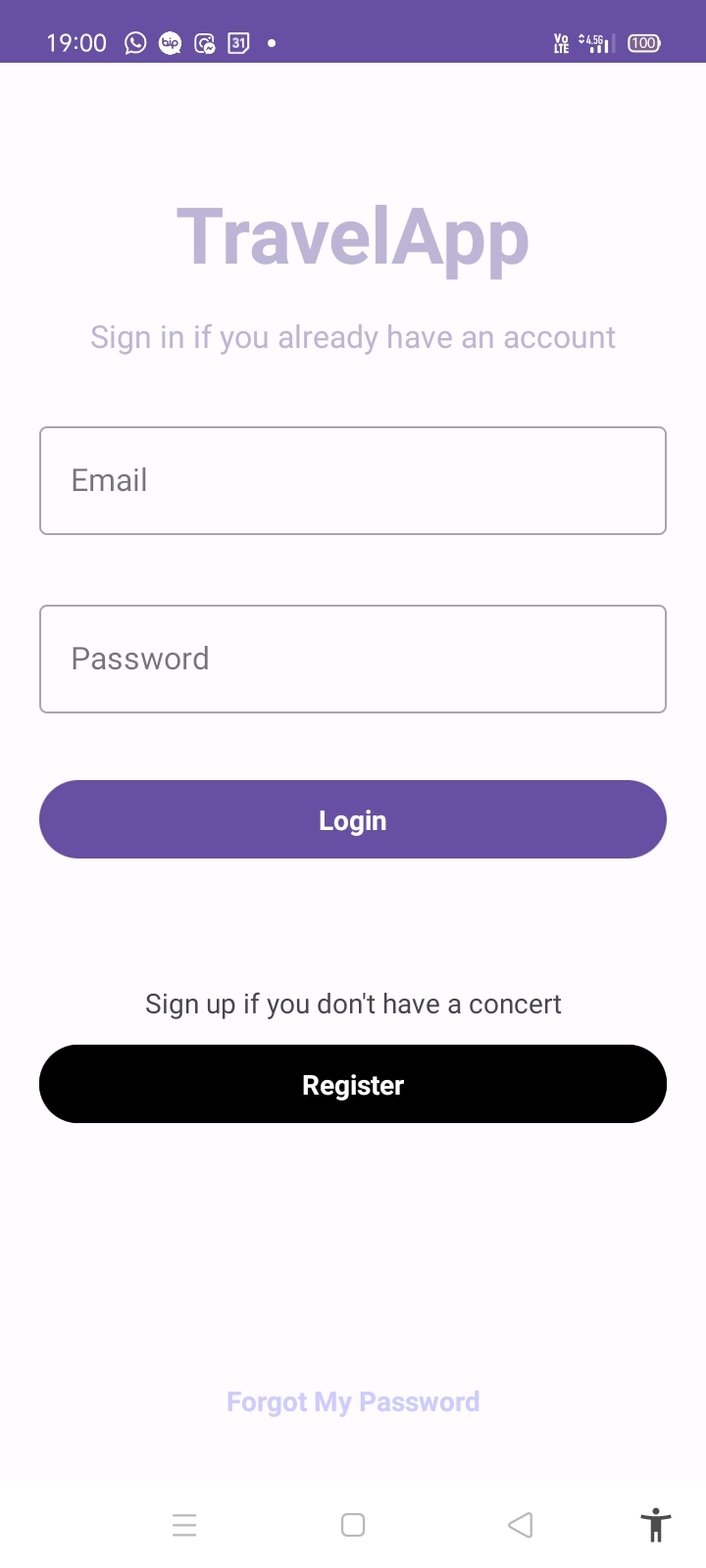Image resolution: width=706 pixels, height=1568 pixels.
Task: Tap the 4.5G signal strength indicator
Action: [596, 43]
